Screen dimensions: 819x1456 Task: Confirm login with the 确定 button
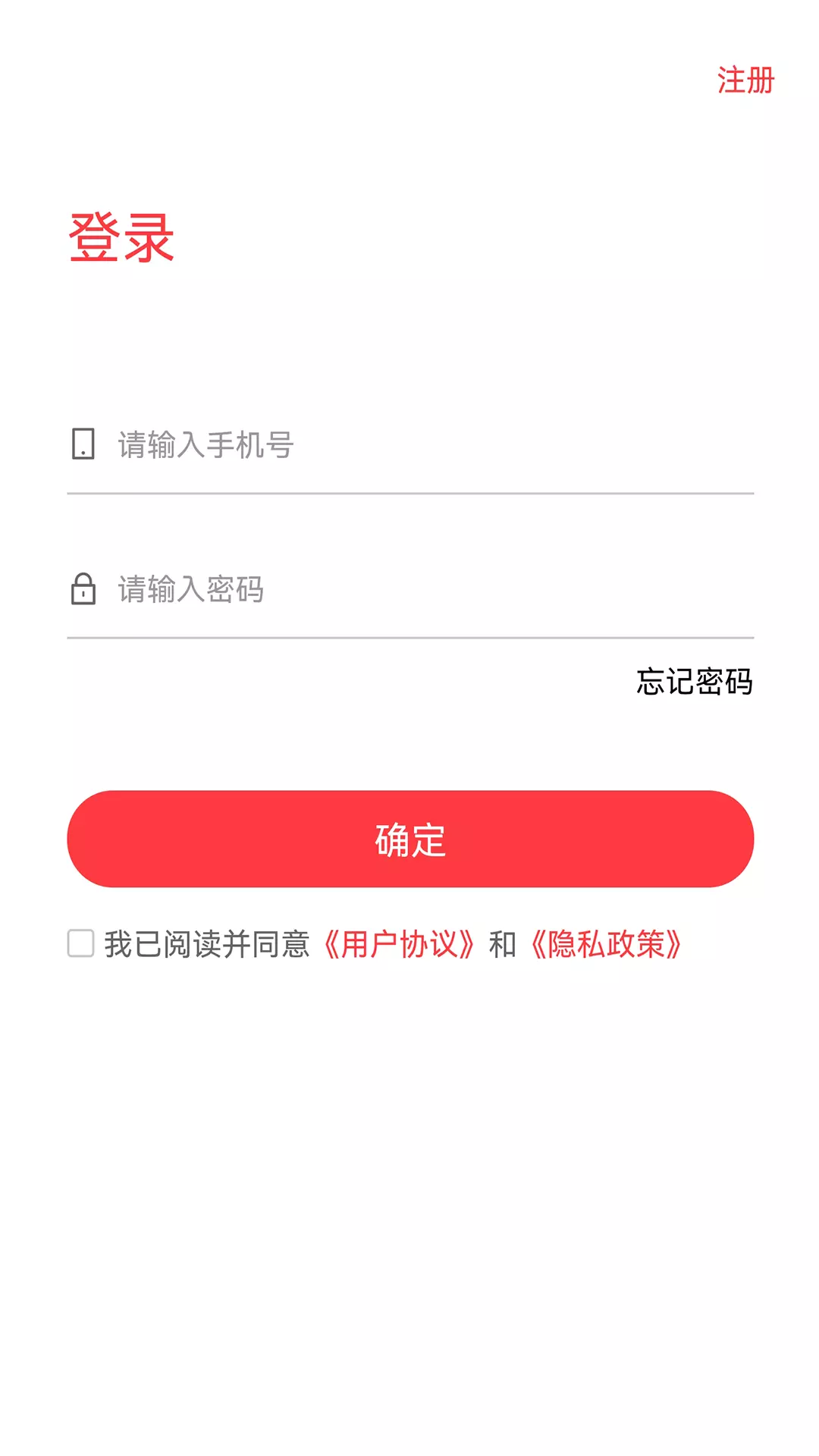click(x=410, y=839)
